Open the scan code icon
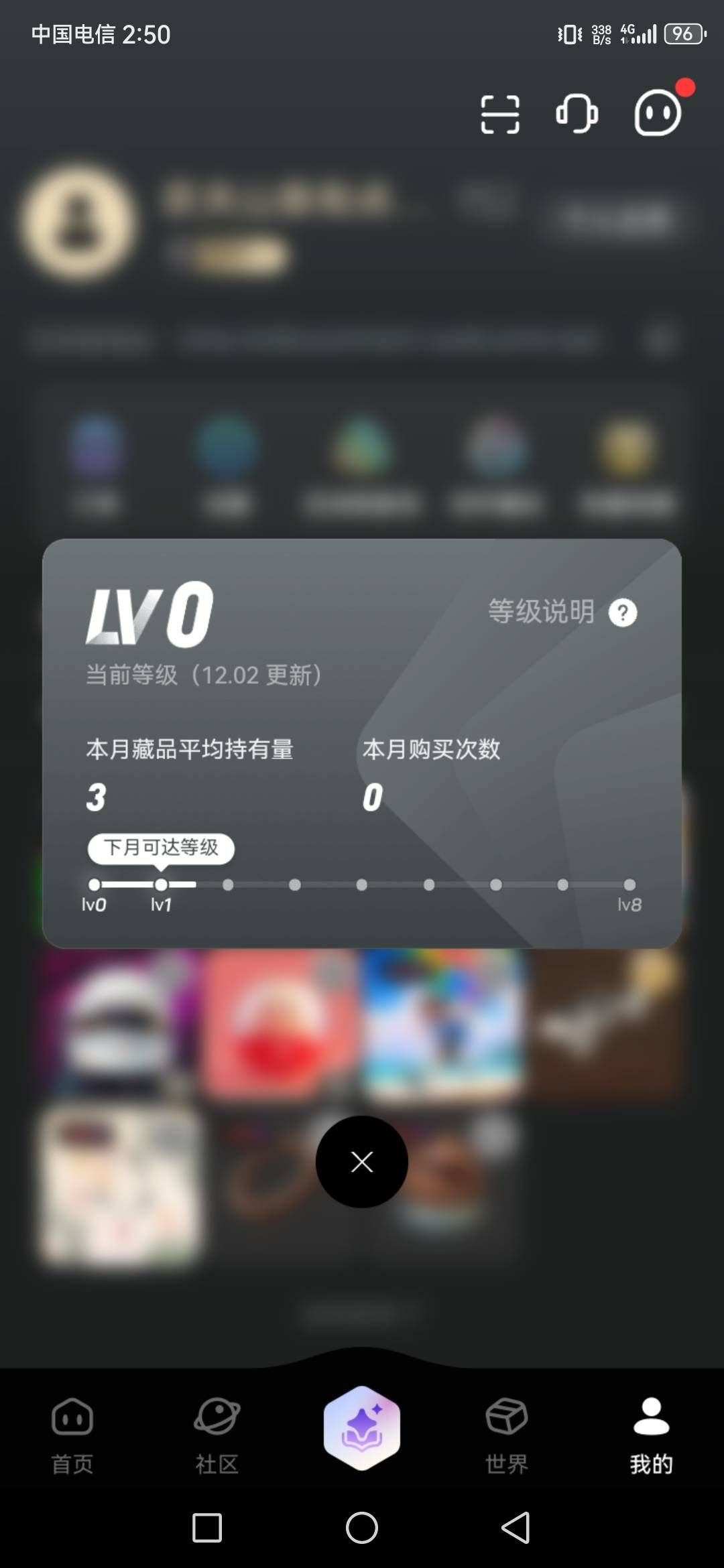The width and height of the screenshot is (724, 1568). pyautogui.click(x=500, y=114)
